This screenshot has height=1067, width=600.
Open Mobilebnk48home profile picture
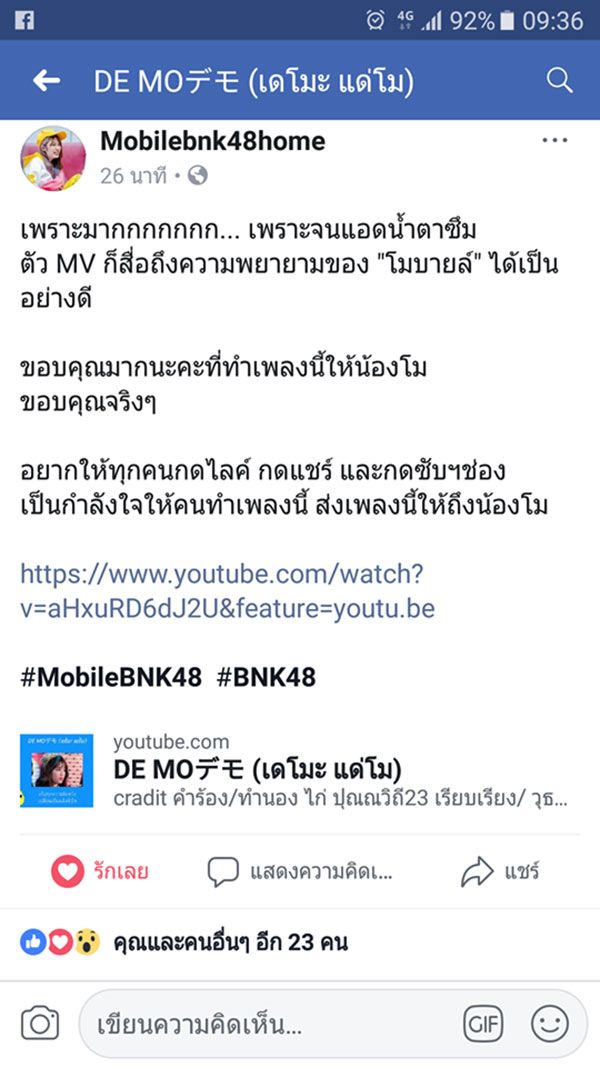click(x=53, y=158)
